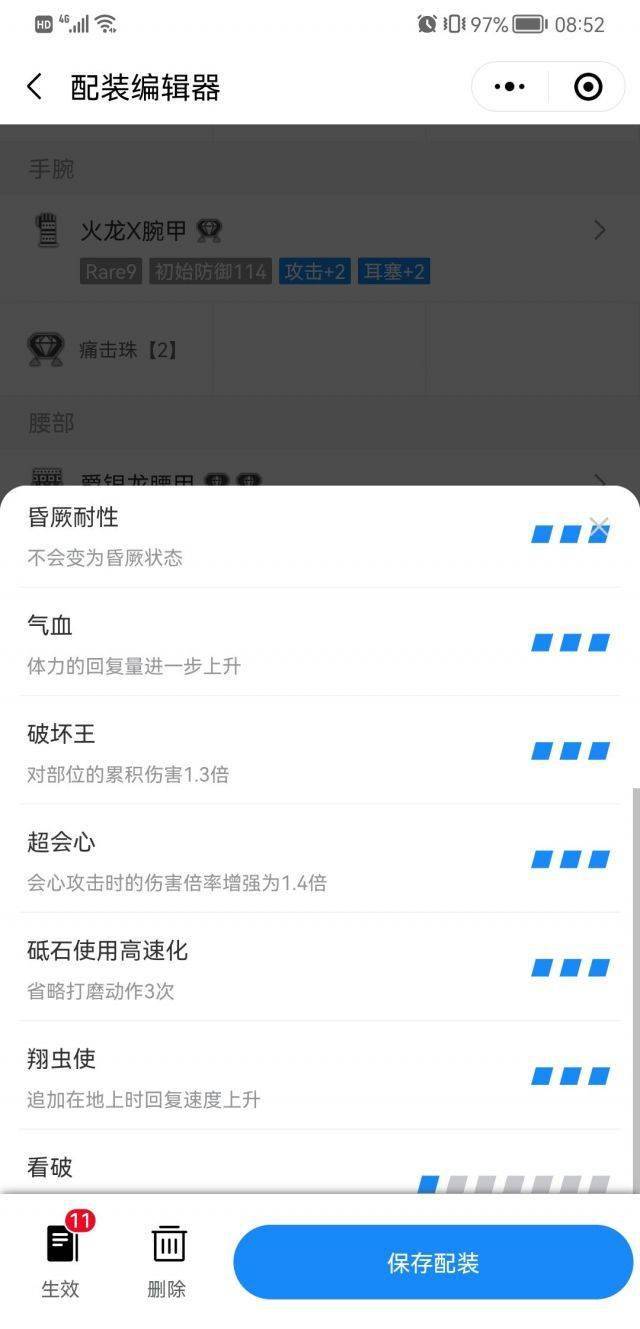This screenshot has height=1329, width=640.
Task: Open the mini program more menu
Action: pos(510,87)
